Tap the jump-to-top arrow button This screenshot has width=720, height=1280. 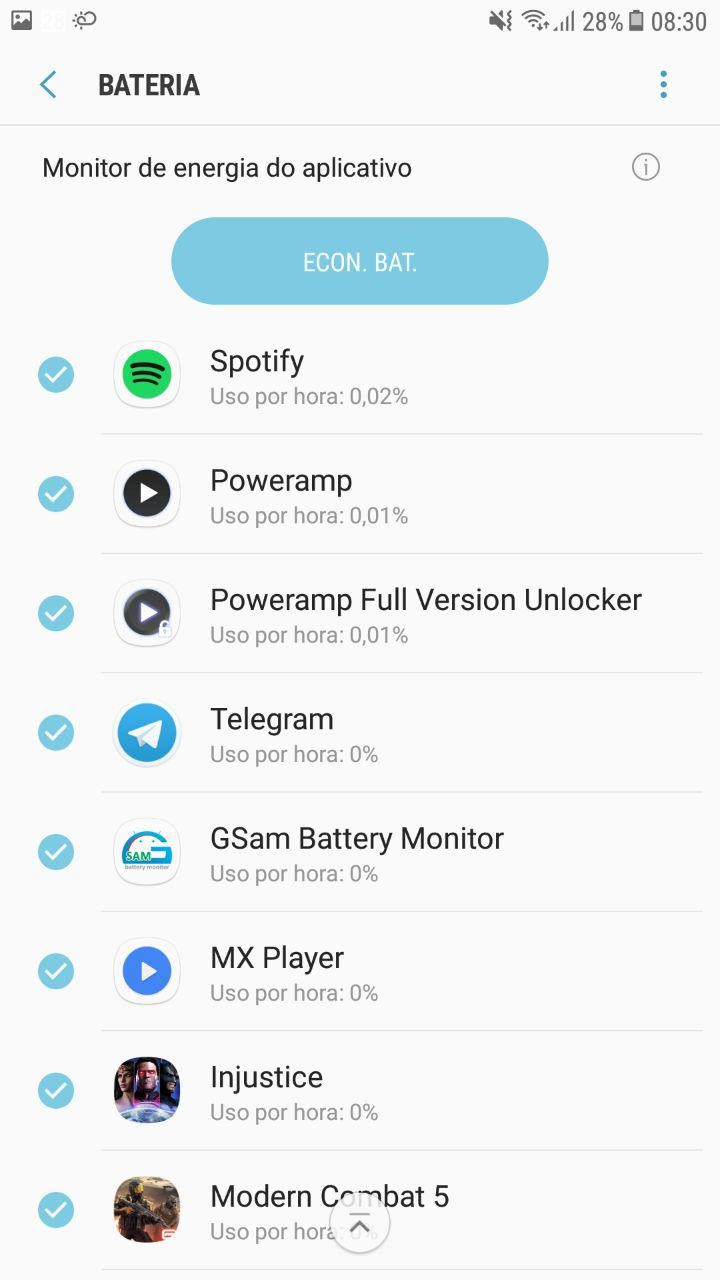click(x=360, y=1225)
